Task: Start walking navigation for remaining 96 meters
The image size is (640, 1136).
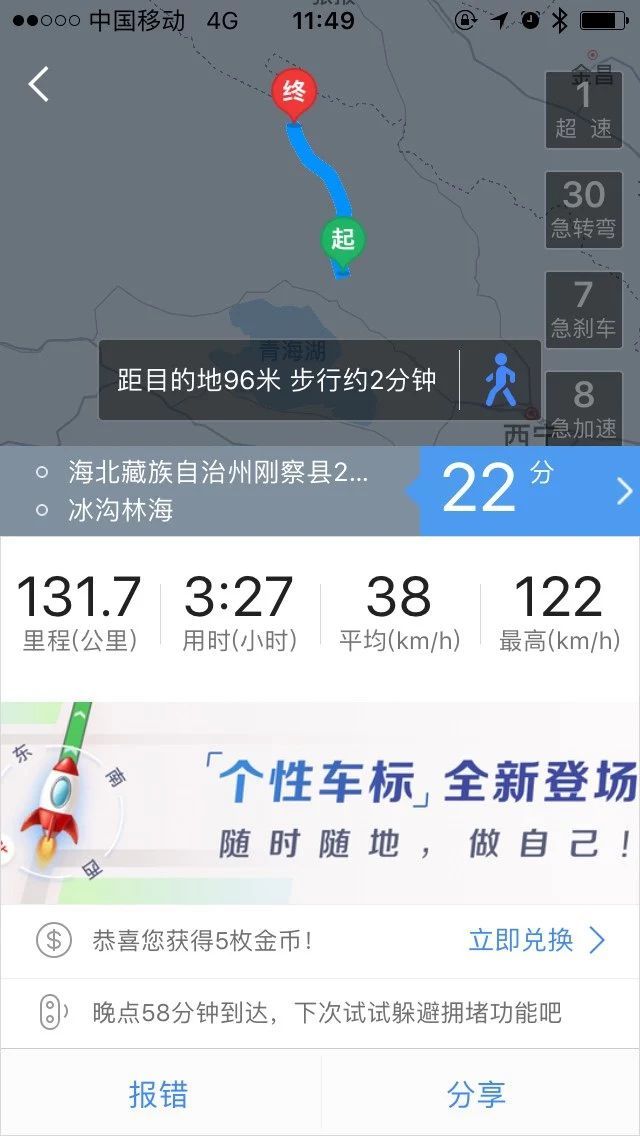Action: point(500,380)
